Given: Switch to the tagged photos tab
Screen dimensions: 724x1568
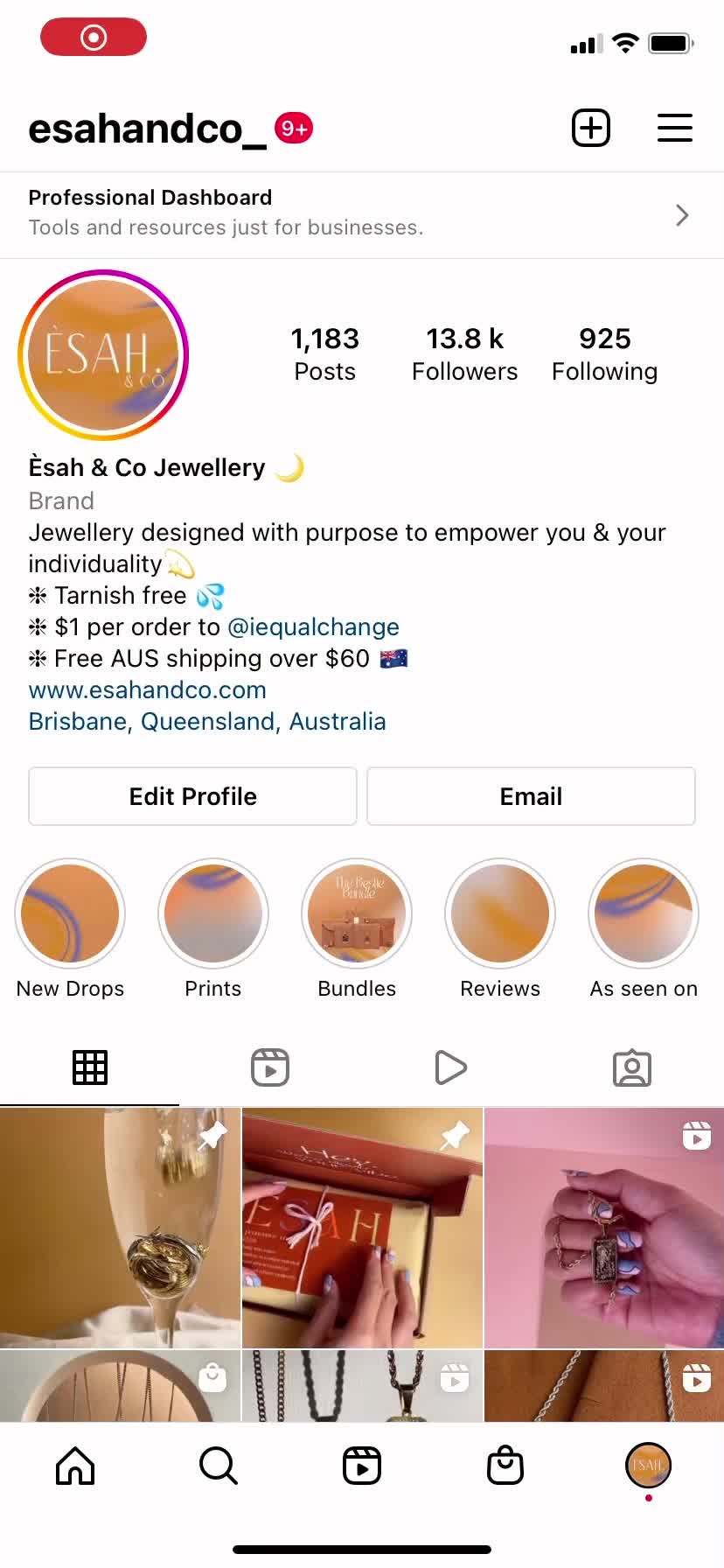Looking at the screenshot, I should click(x=632, y=1067).
